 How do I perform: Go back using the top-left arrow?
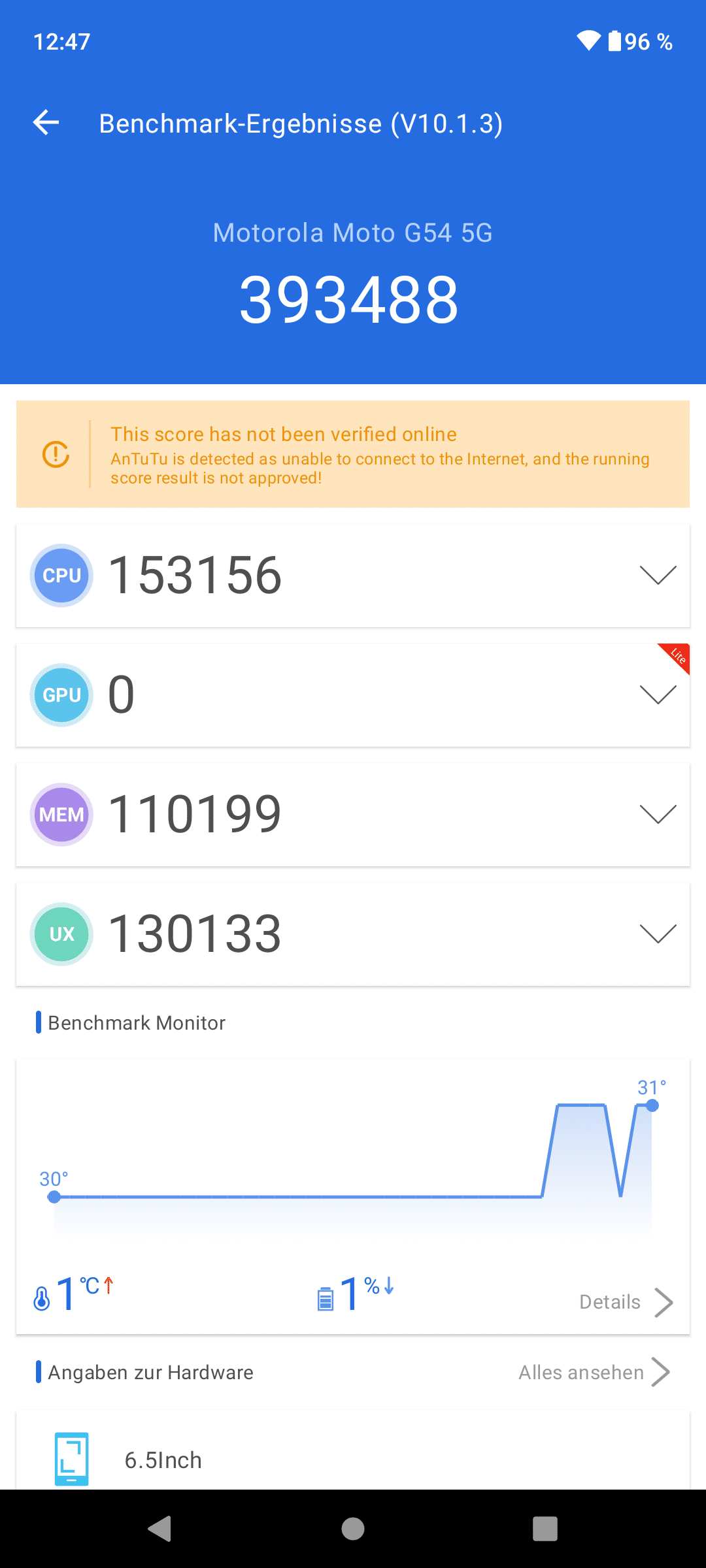(46, 123)
